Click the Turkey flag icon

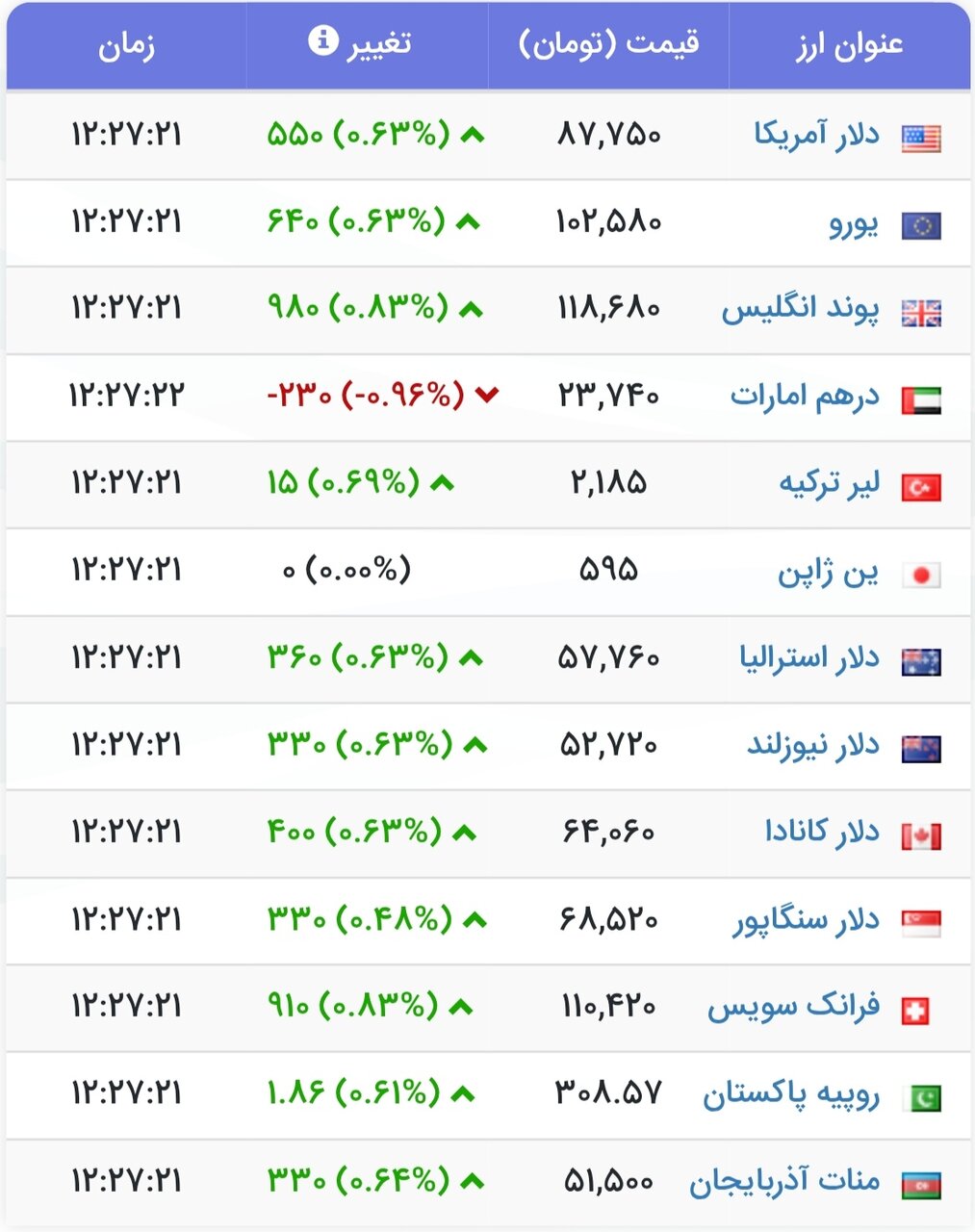[921, 484]
